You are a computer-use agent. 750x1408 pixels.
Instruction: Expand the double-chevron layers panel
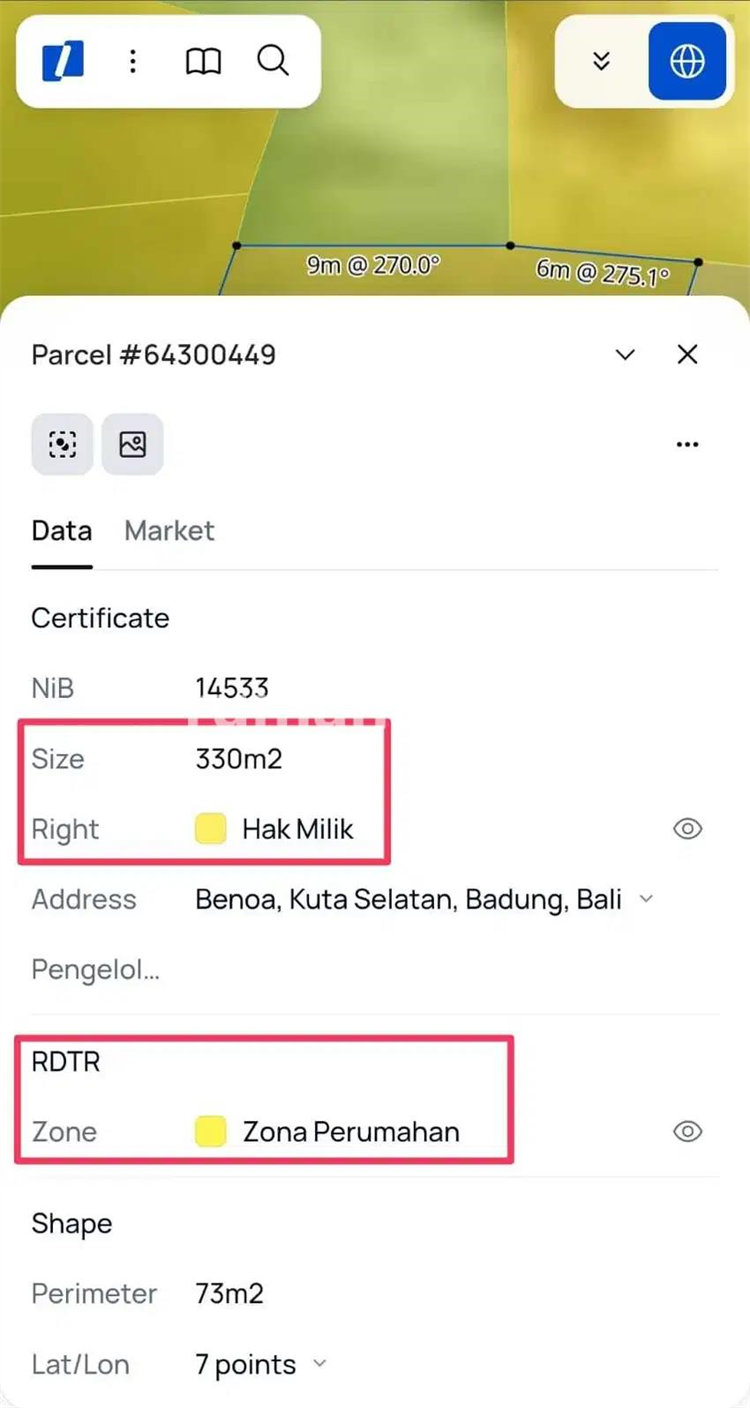point(601,62)
